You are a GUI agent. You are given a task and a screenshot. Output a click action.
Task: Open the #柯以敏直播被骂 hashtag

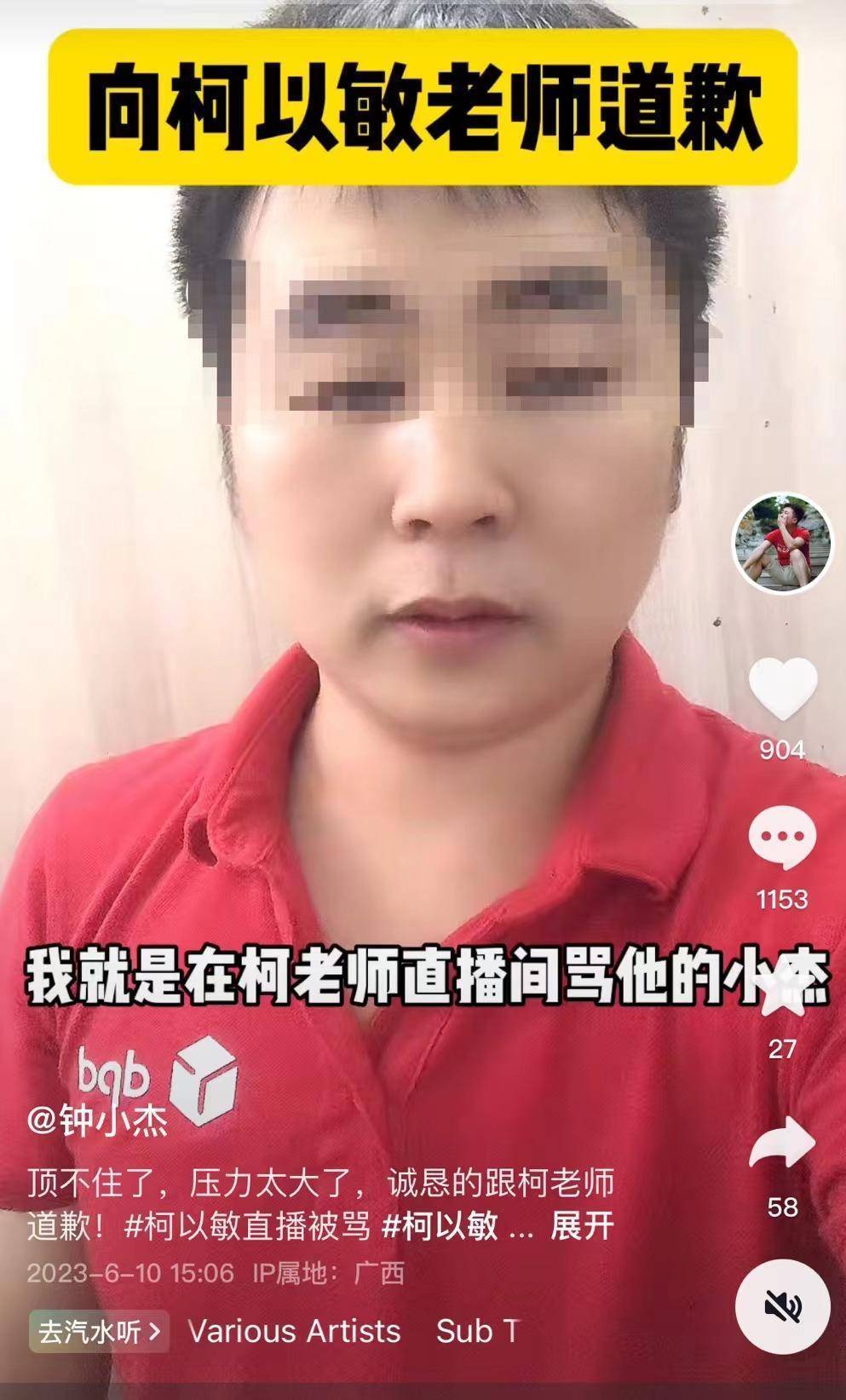coord(247,1226)
